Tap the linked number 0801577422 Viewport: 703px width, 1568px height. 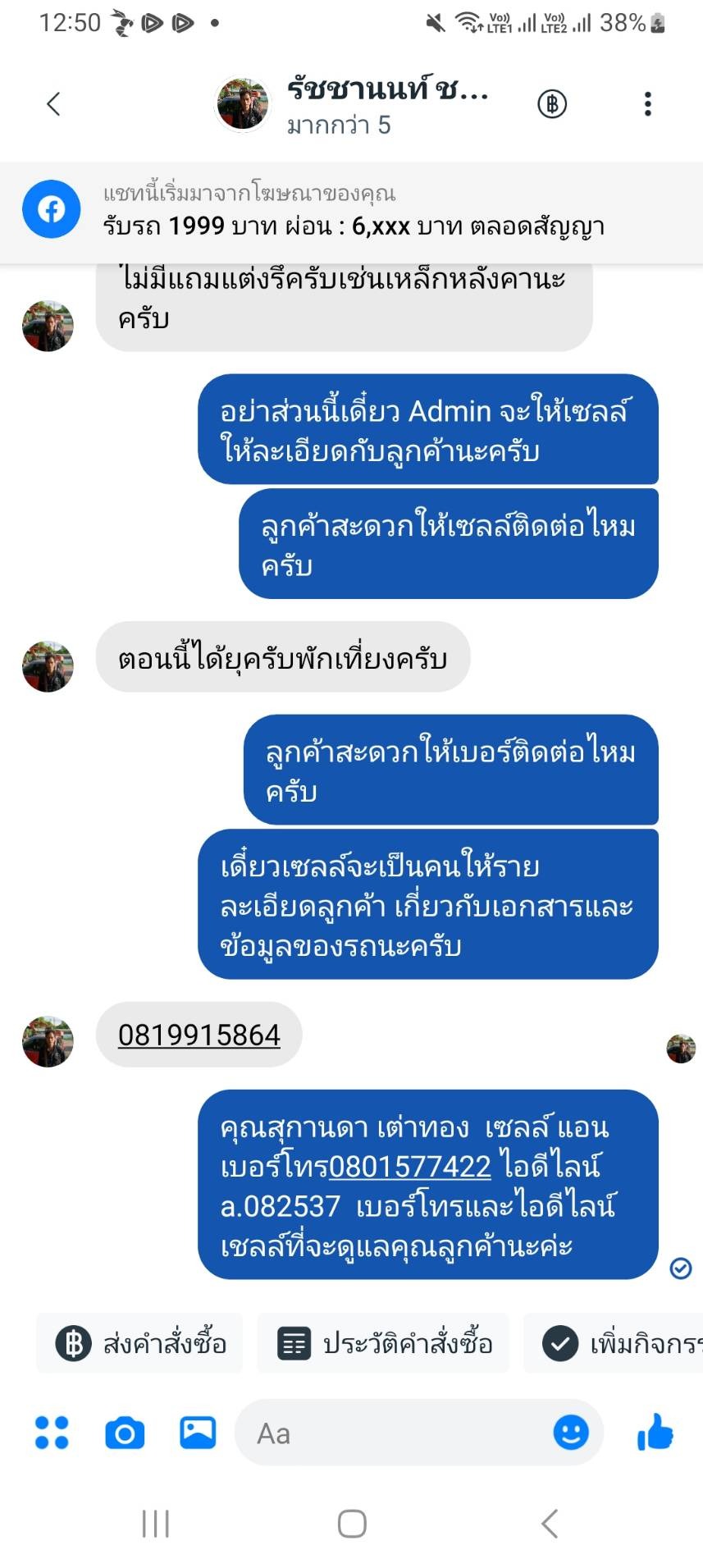[409, 1166]
